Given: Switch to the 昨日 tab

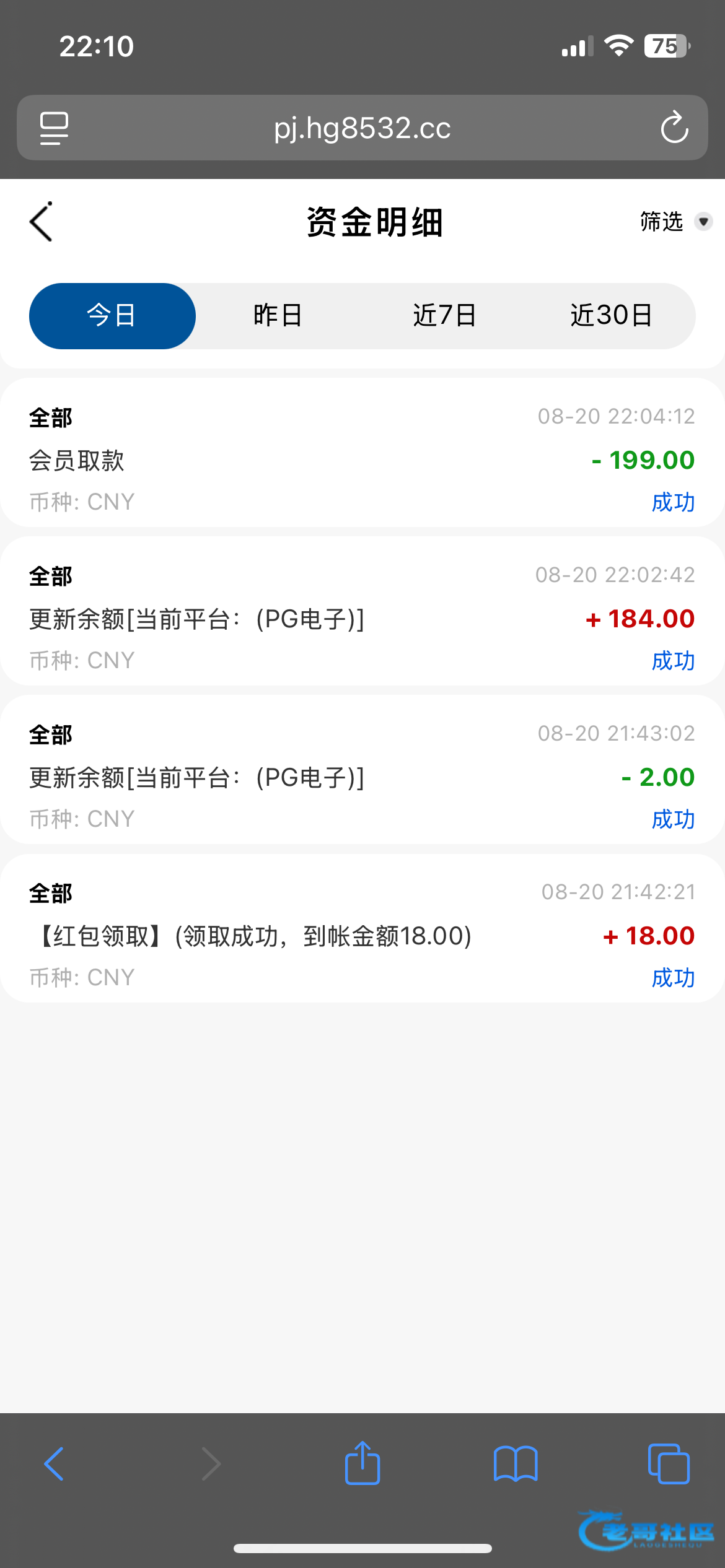Looking at the screenshot, I should (278, 316).
